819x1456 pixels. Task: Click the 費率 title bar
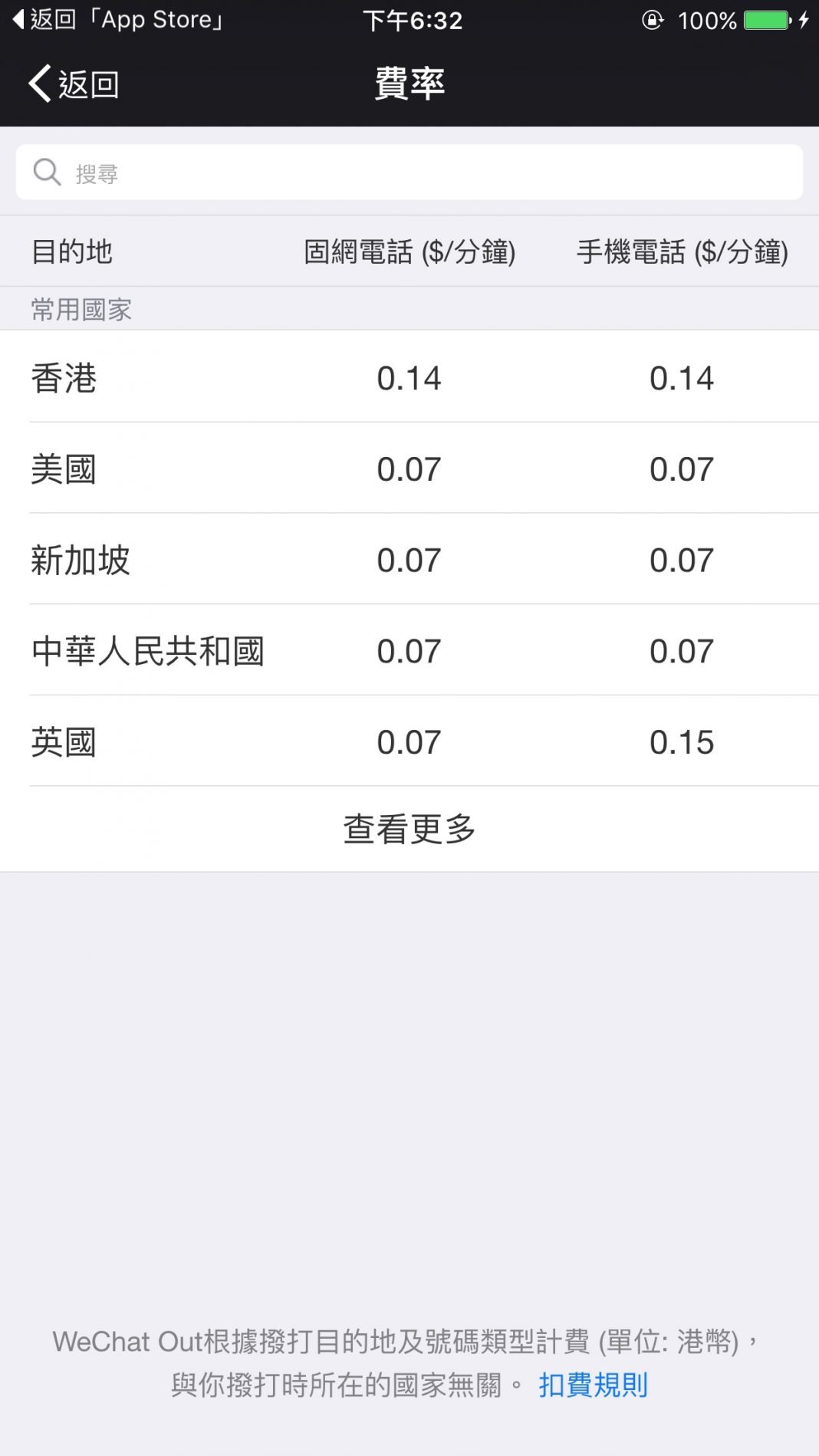(x=409, y=84)
